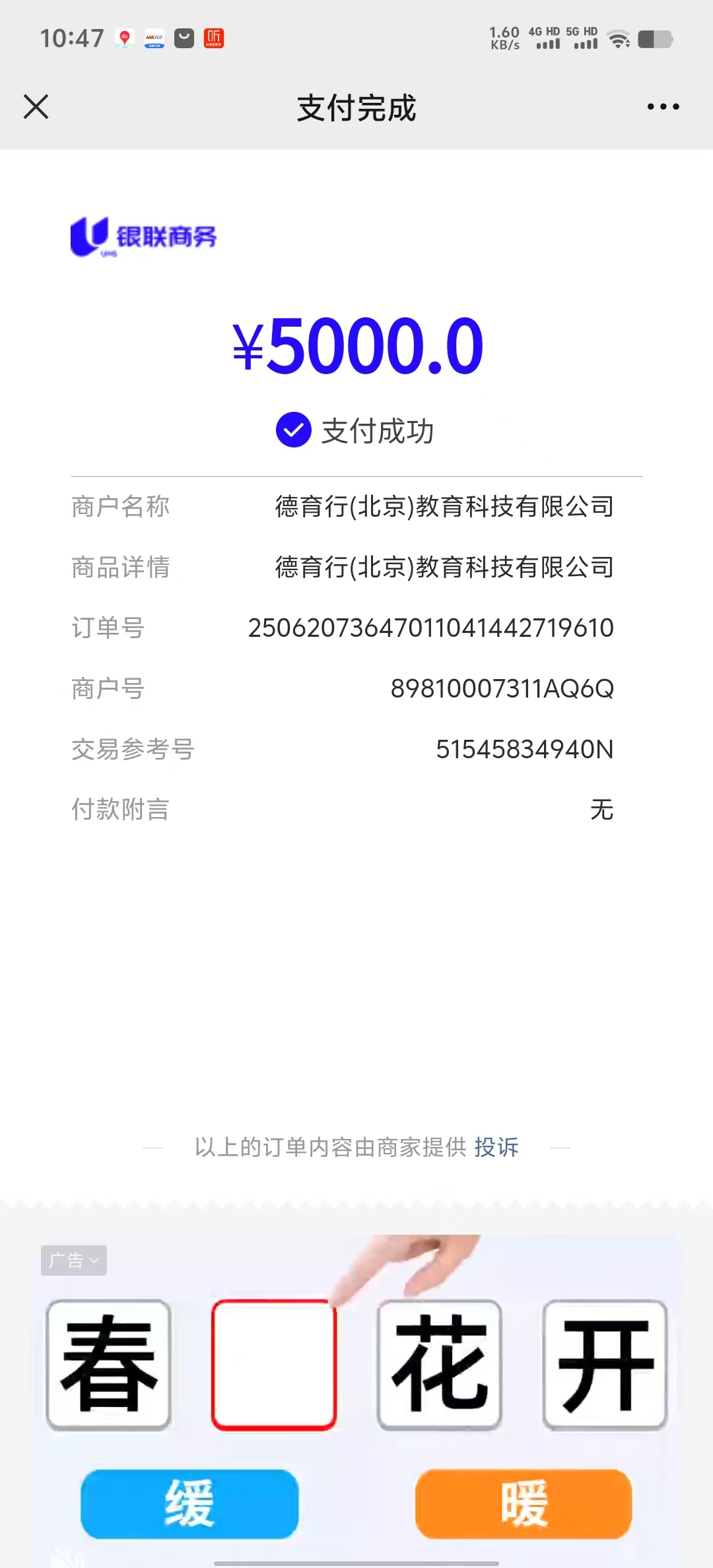The height and width of the screenshot is (1568, 713).
Task: Expand the 广告 ad label dropdown
Action: point(74,1260)
